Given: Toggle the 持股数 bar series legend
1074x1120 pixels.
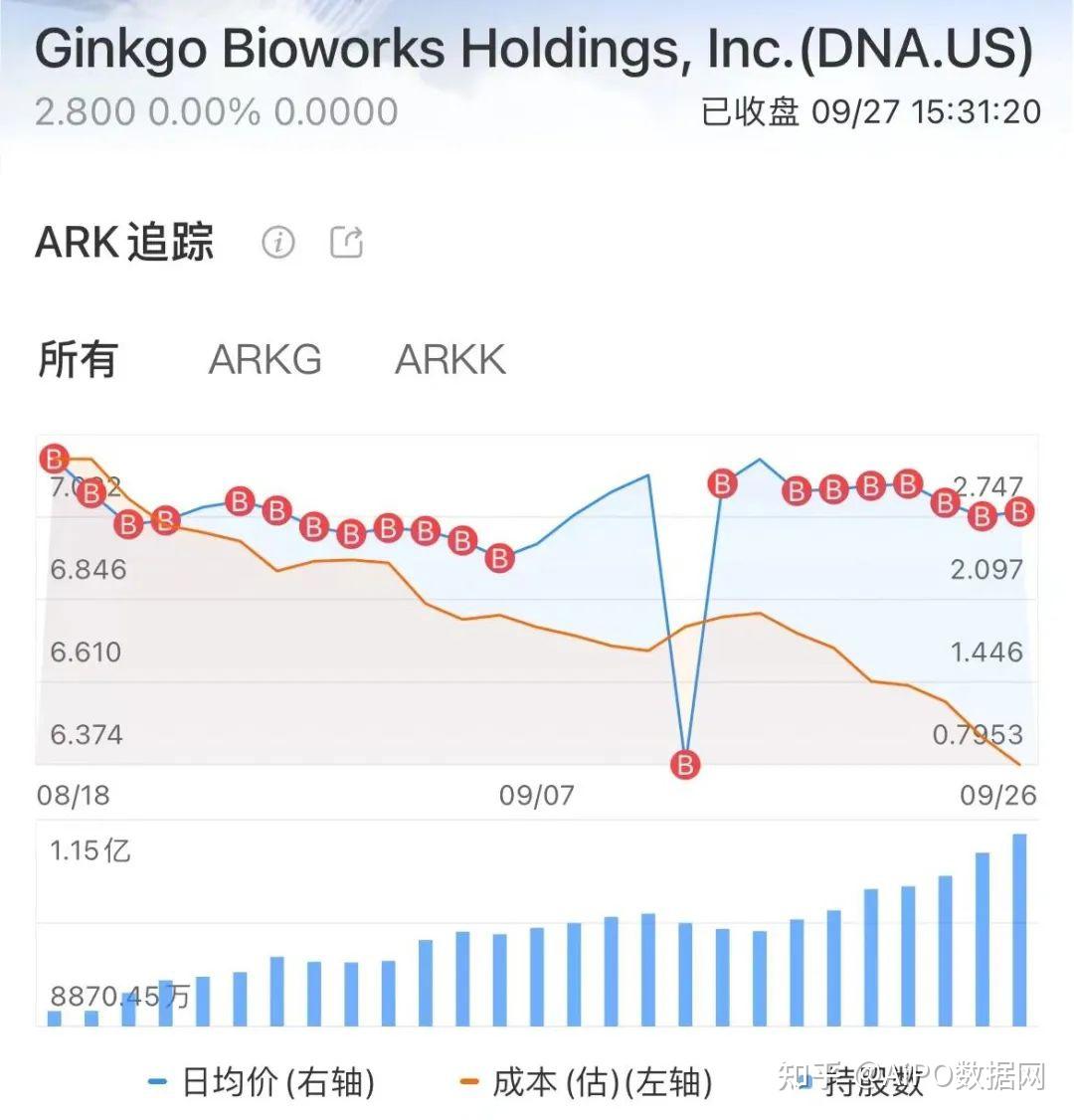Looking at the screenshot, I should (875, 1081).
